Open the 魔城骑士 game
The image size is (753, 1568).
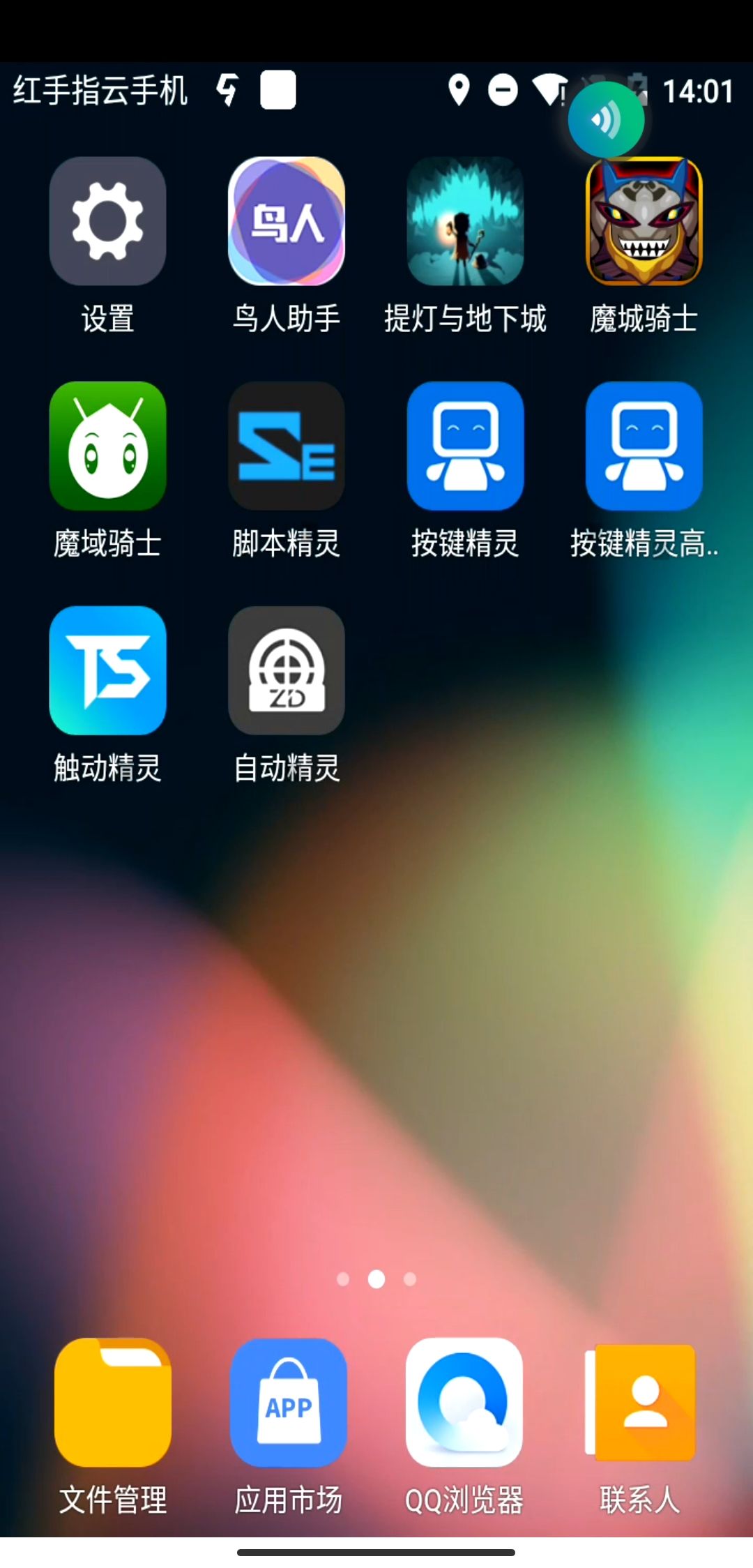[644, 220]
